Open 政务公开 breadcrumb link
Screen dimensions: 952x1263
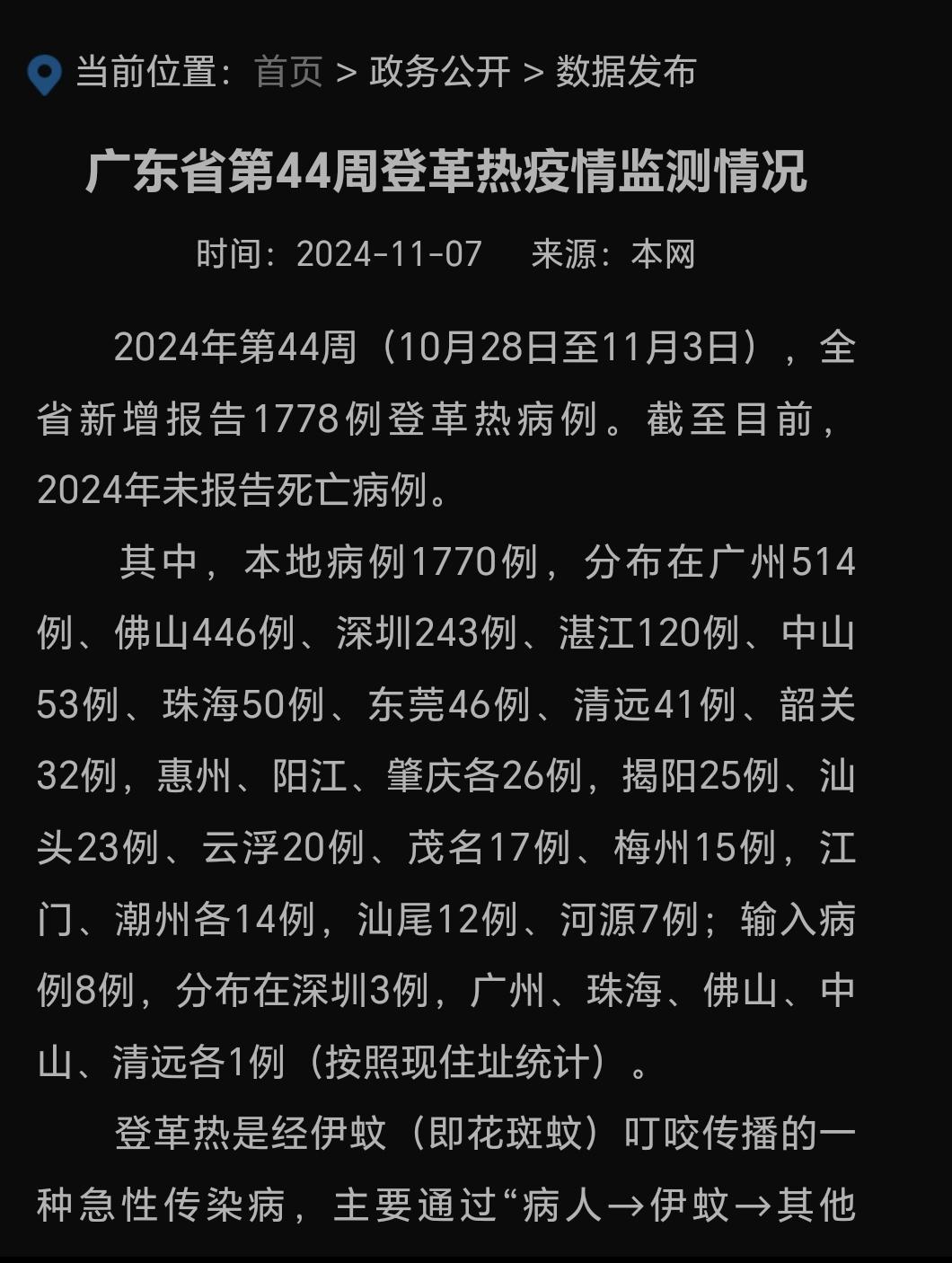click(x=439, y=72)
